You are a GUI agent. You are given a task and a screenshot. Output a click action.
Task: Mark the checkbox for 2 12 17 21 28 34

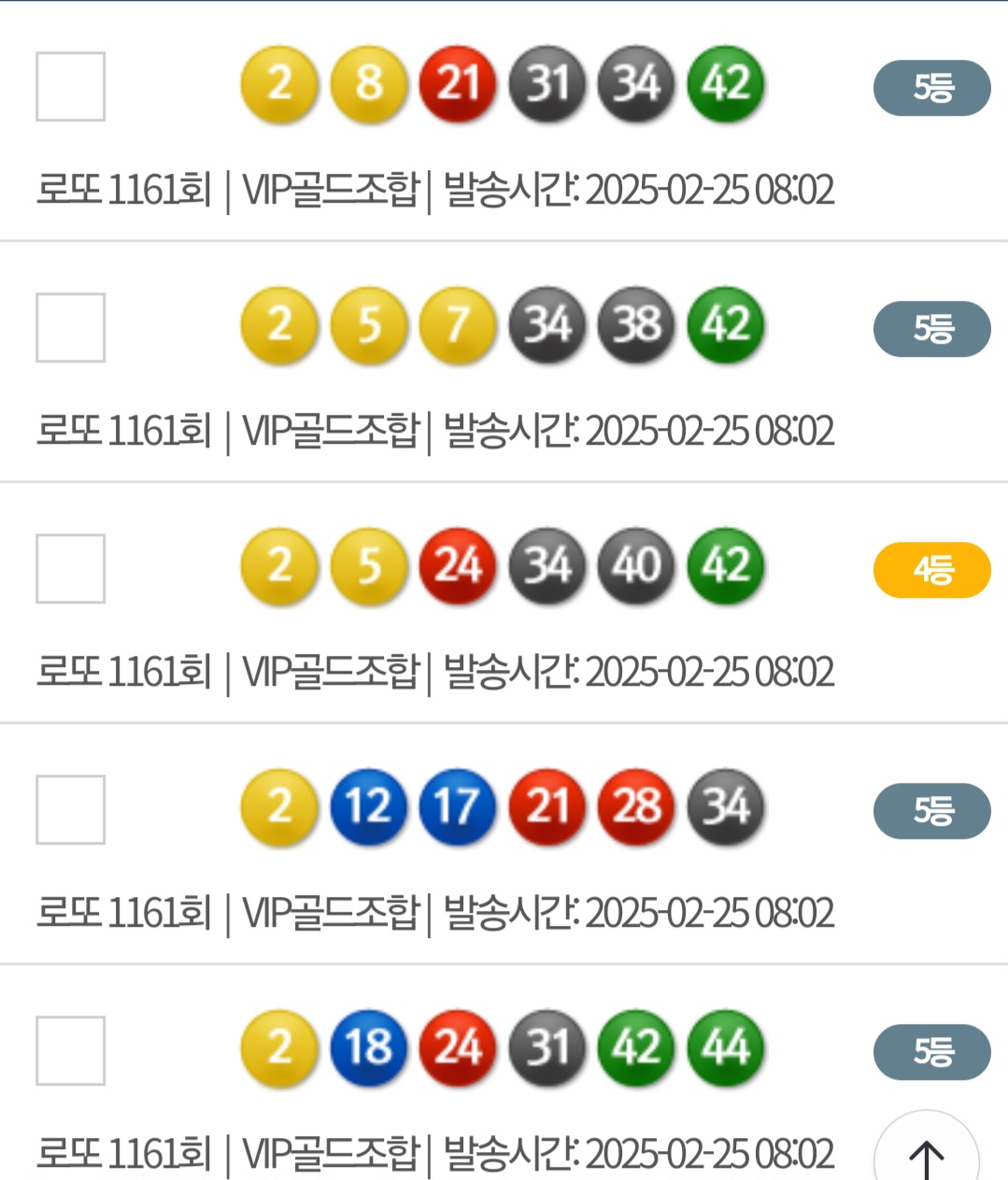pyautogui.click(x=70, y=810)
